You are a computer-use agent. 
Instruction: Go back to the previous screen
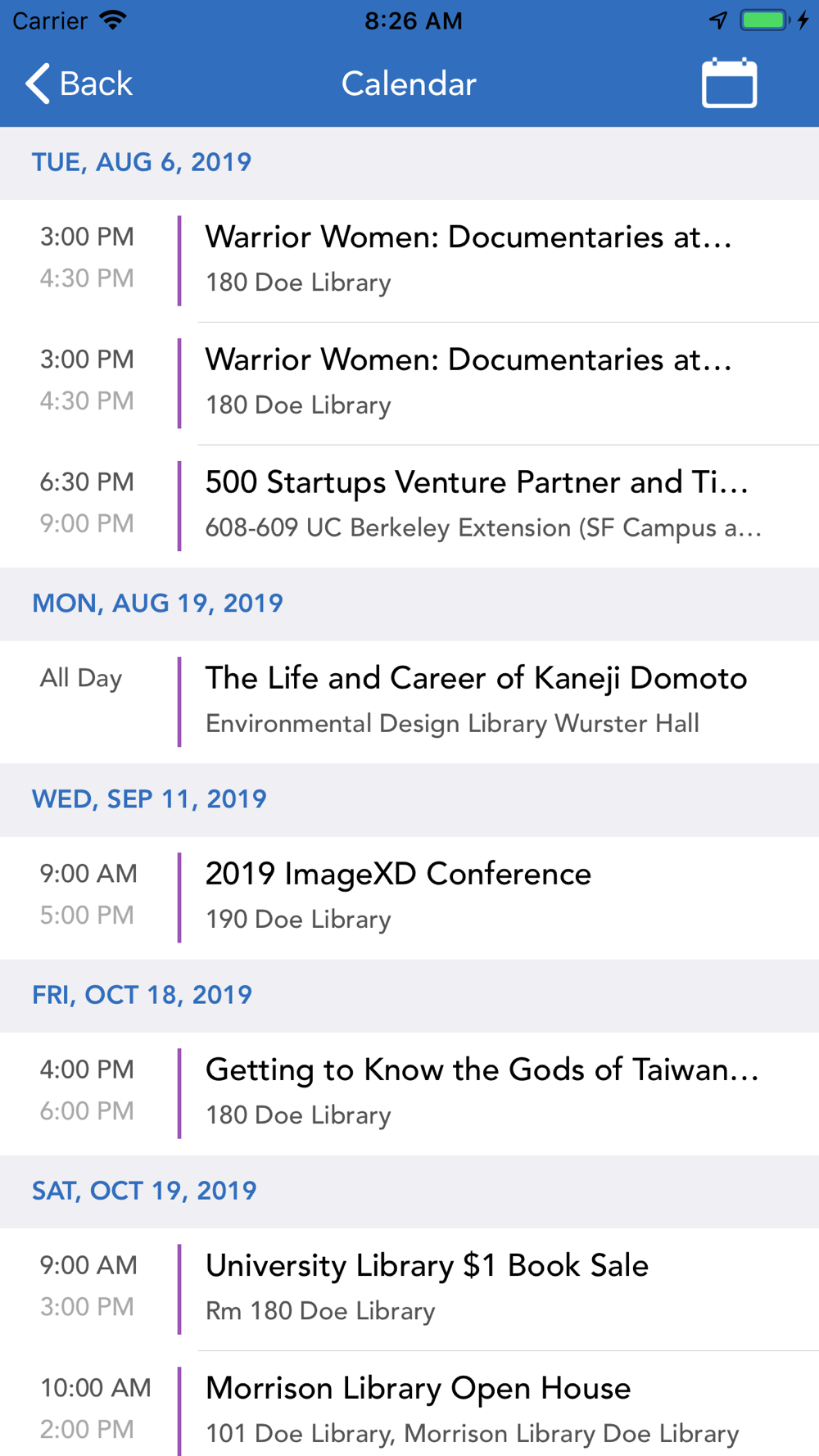point(79,84)
